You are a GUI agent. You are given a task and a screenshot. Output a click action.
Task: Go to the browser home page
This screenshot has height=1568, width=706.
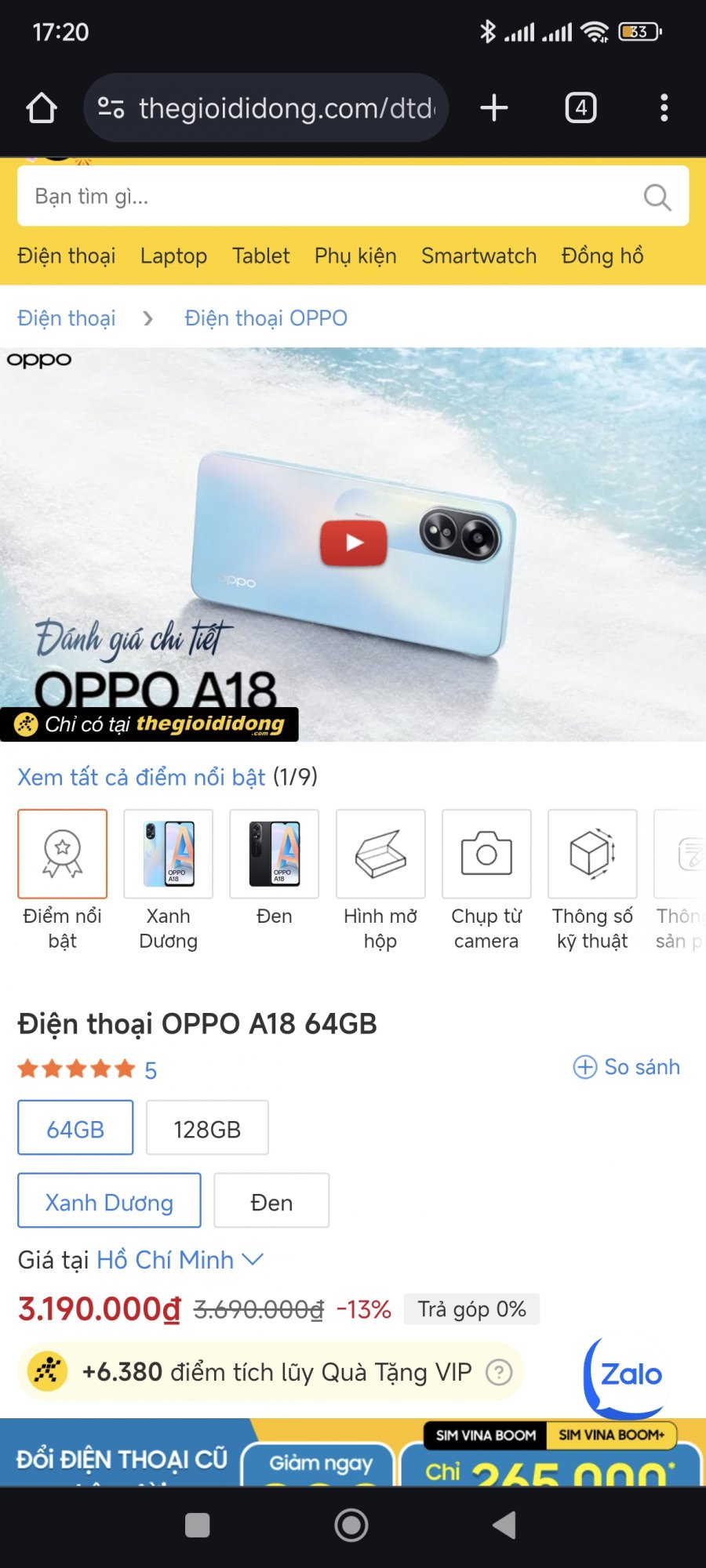tap(42, 108)
